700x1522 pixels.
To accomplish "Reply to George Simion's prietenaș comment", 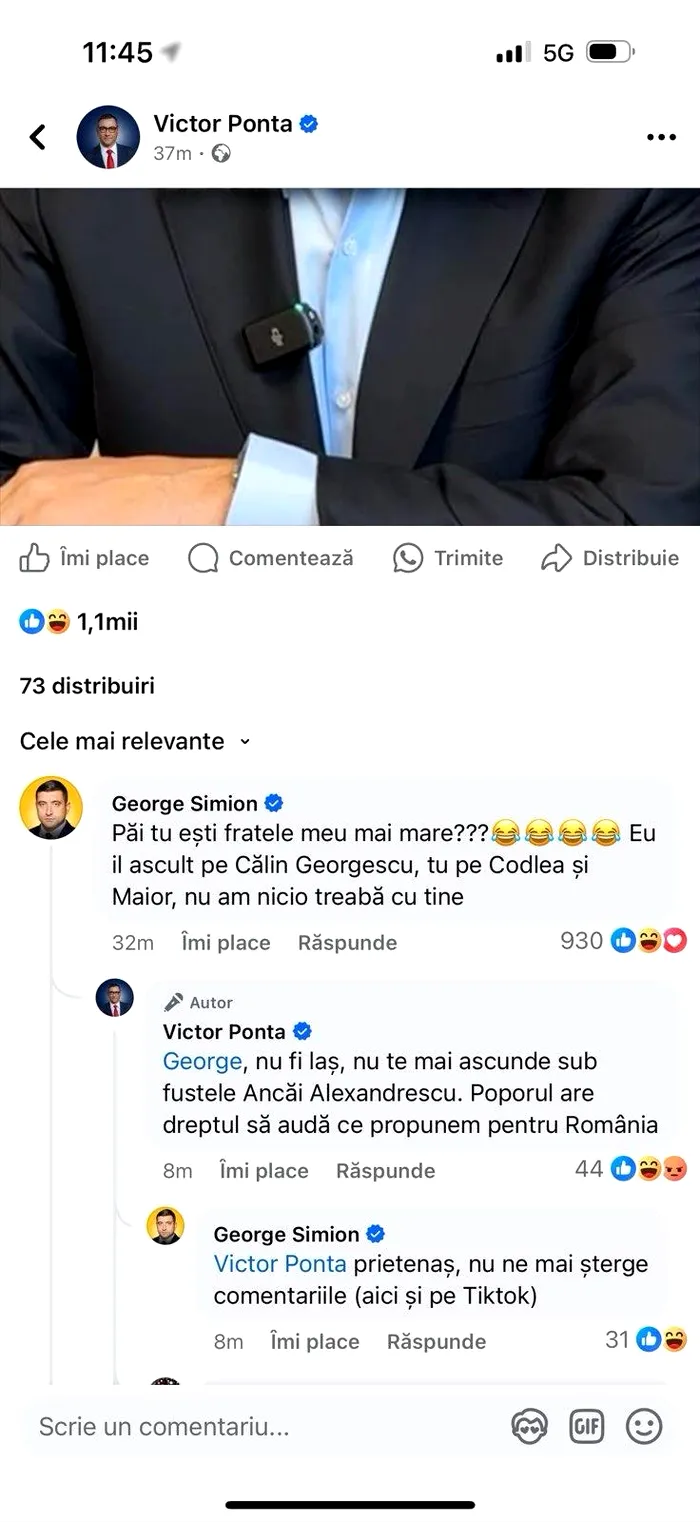I will pos(436,1341).
